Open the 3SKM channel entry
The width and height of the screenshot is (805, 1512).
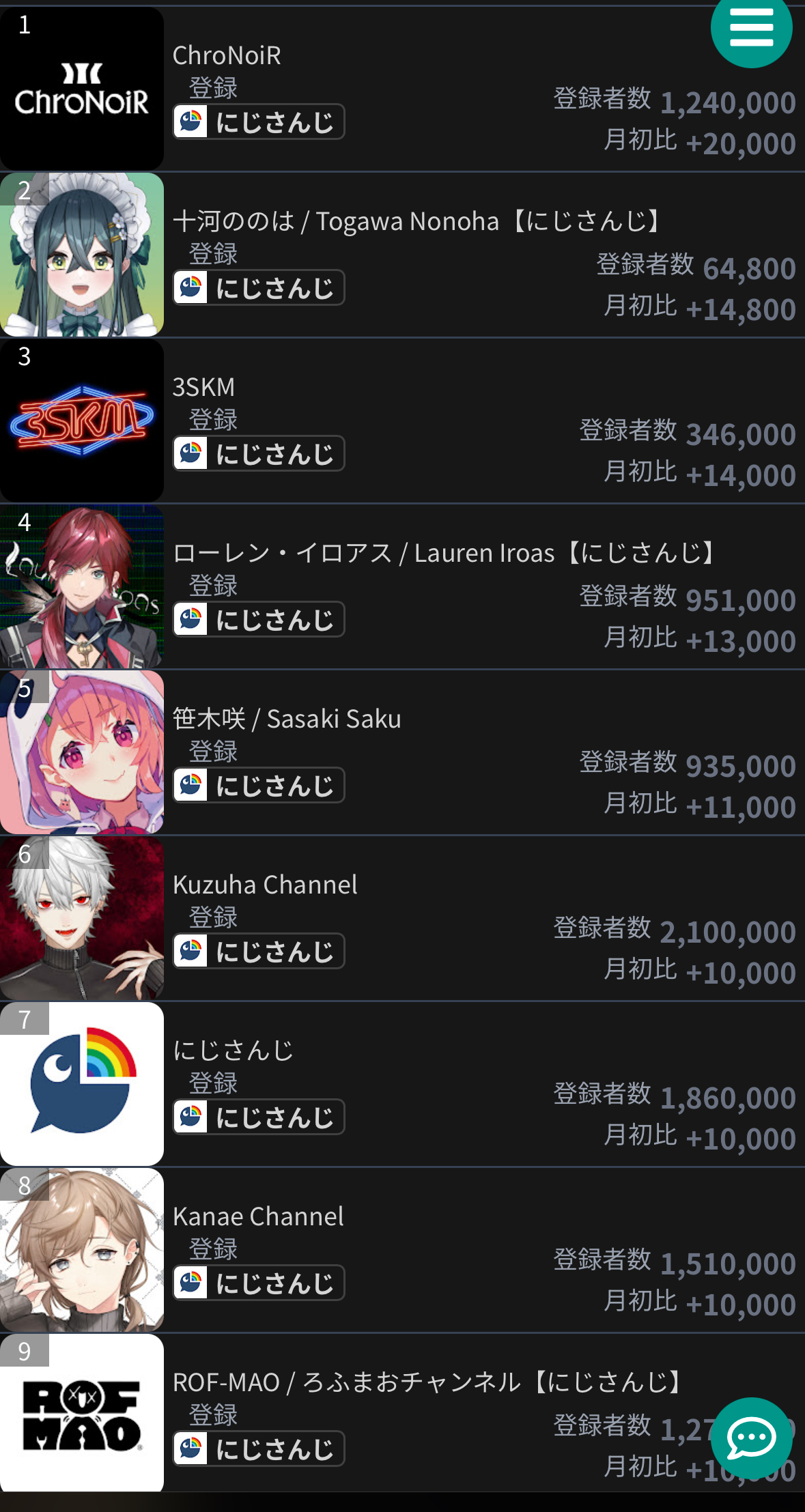pos(203,387)
